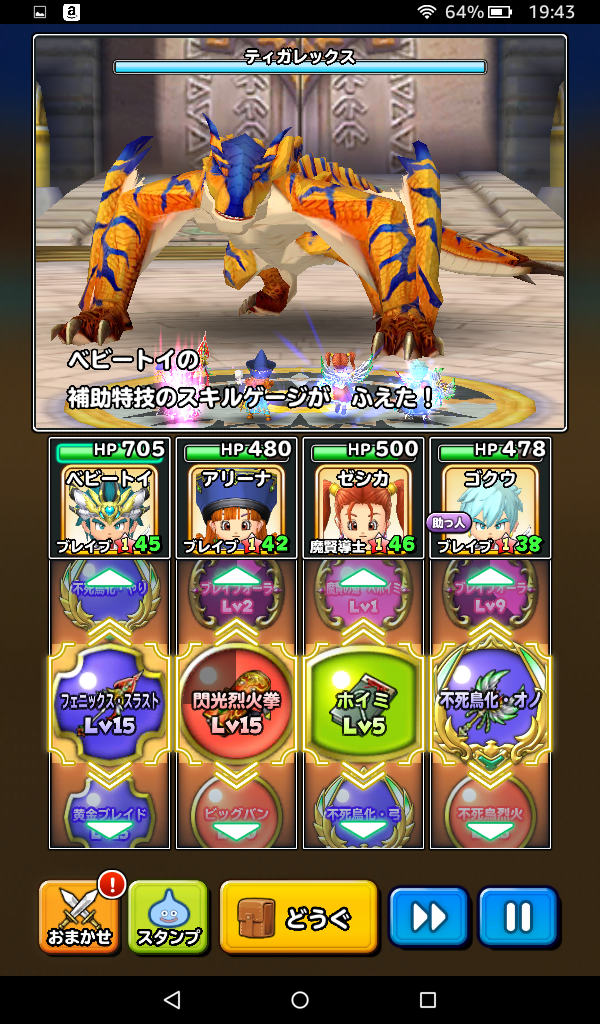Image resolution: width=600 pixels, height=1024 pixels.
Task: Open the スタンプ stamp menu
Action: point(167,915)
